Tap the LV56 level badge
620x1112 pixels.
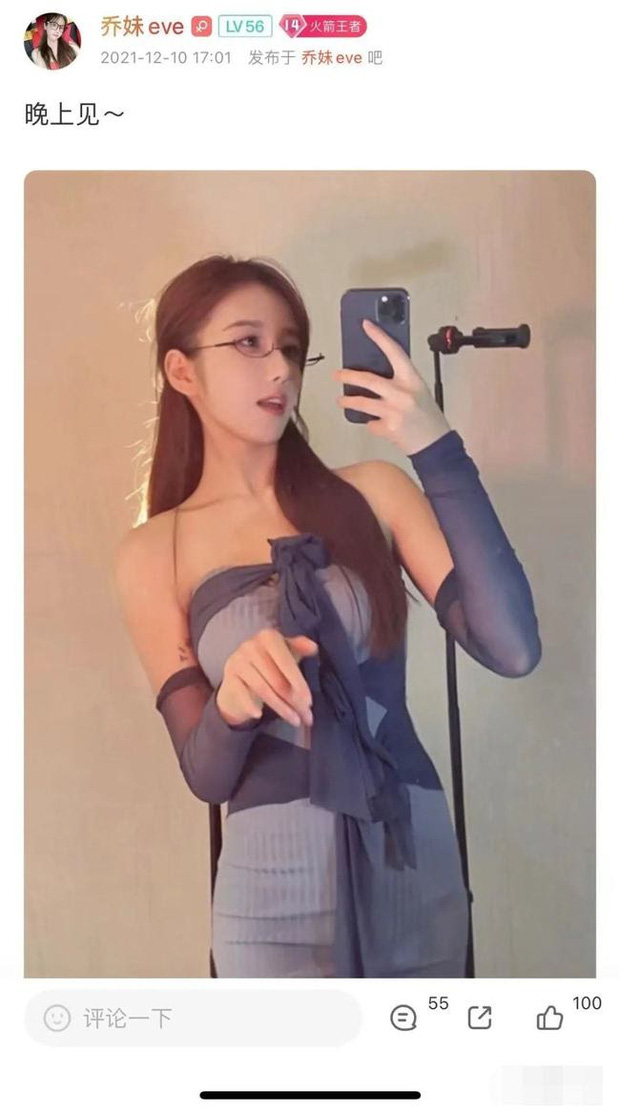click(x=245, y=27)
